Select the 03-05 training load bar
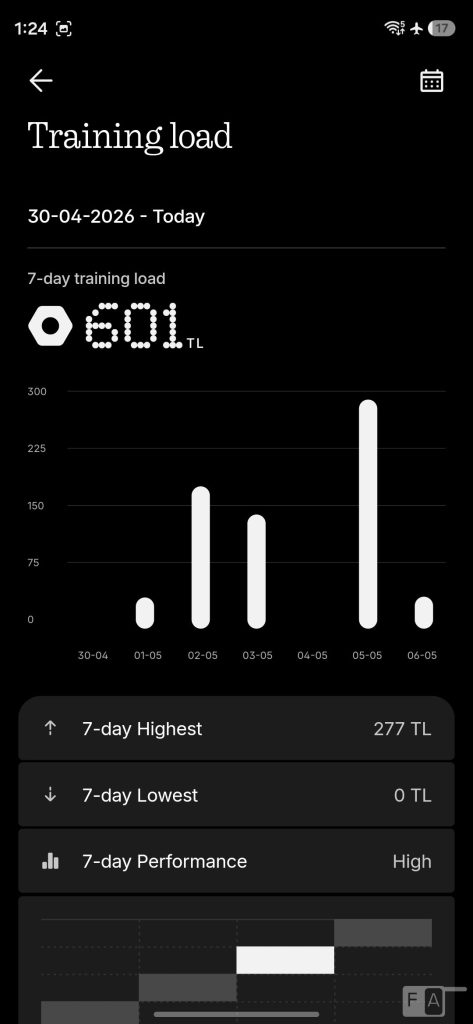 (x=257, y=572)
